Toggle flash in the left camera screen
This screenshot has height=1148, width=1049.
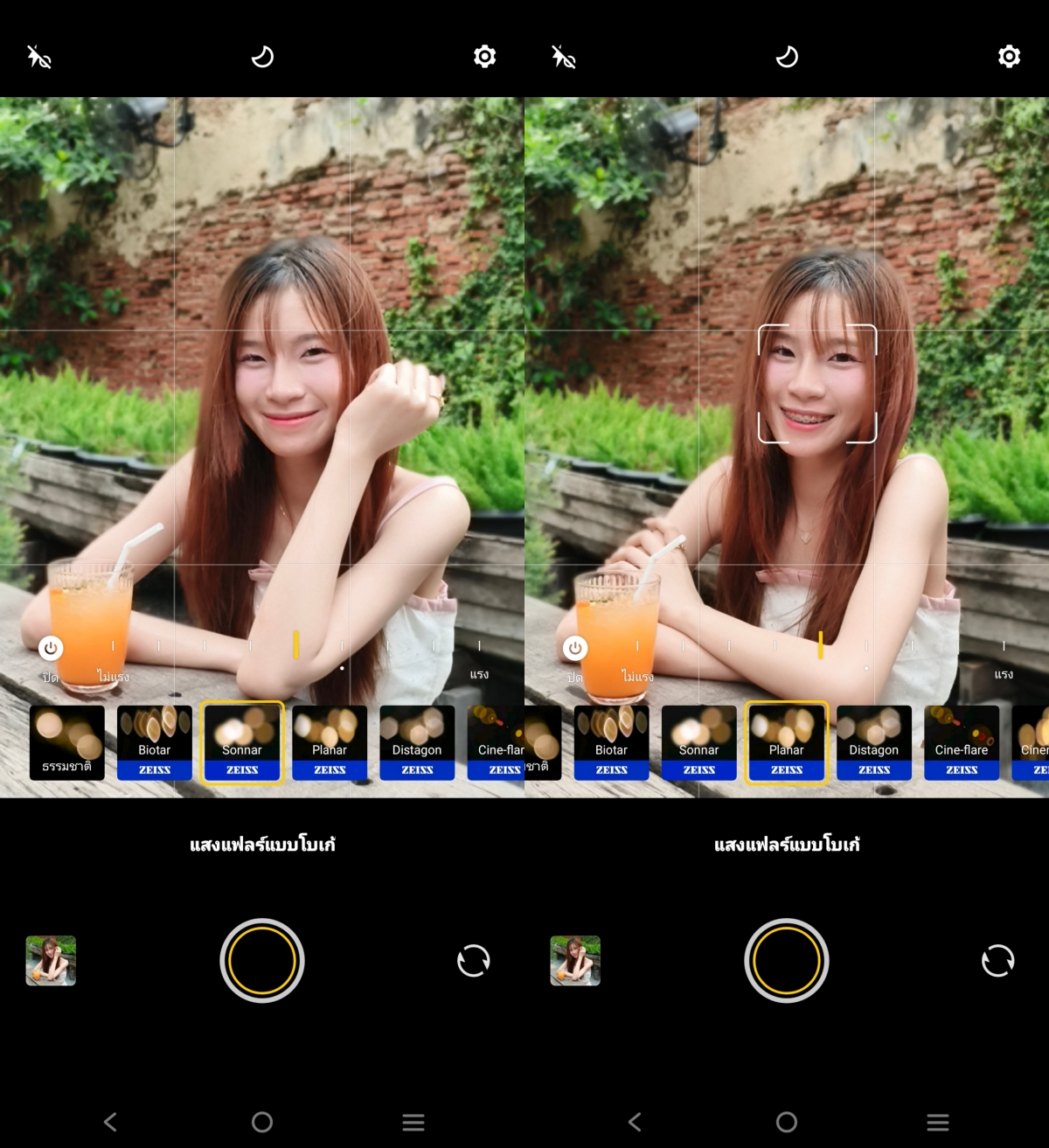click(39, 58)
